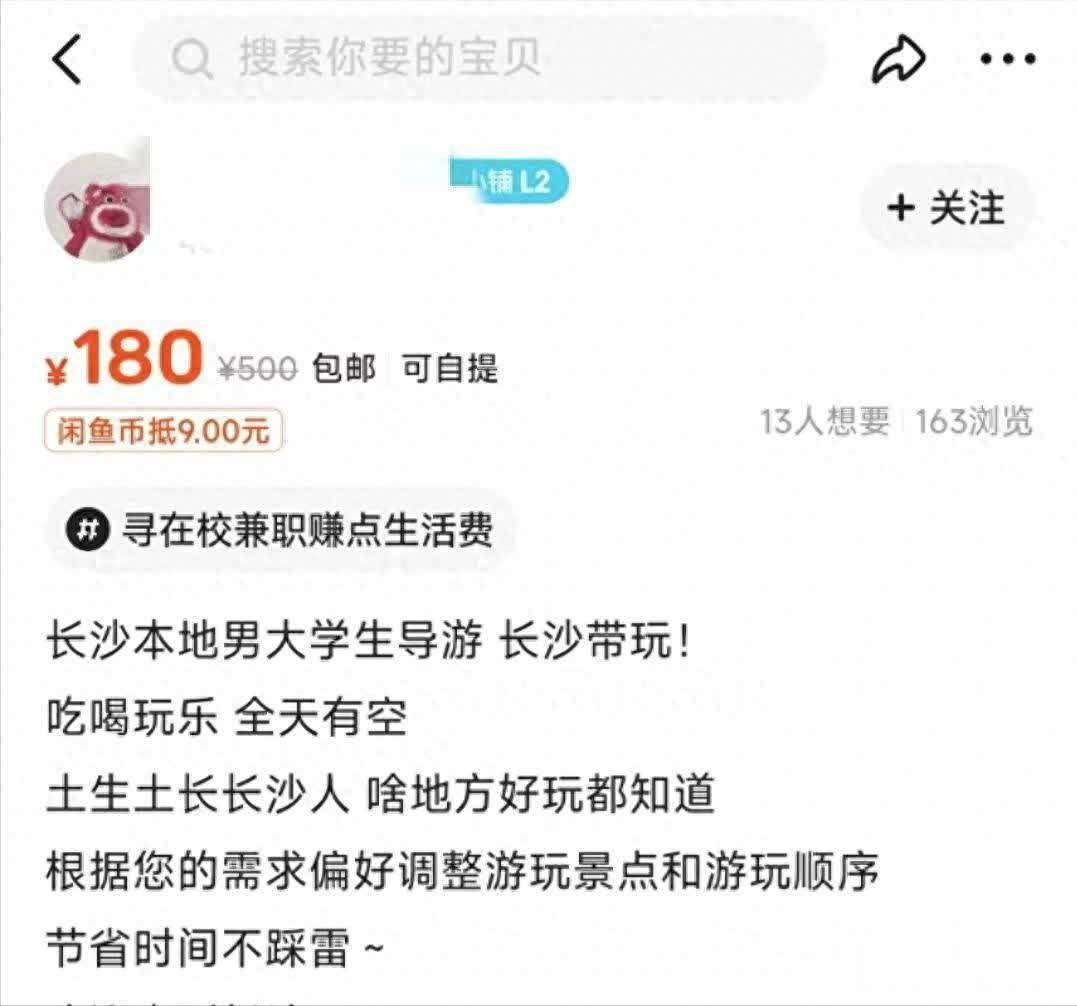
Task: Open the topic tag 寻在校兼职赚点生活费
Action: 280,529
